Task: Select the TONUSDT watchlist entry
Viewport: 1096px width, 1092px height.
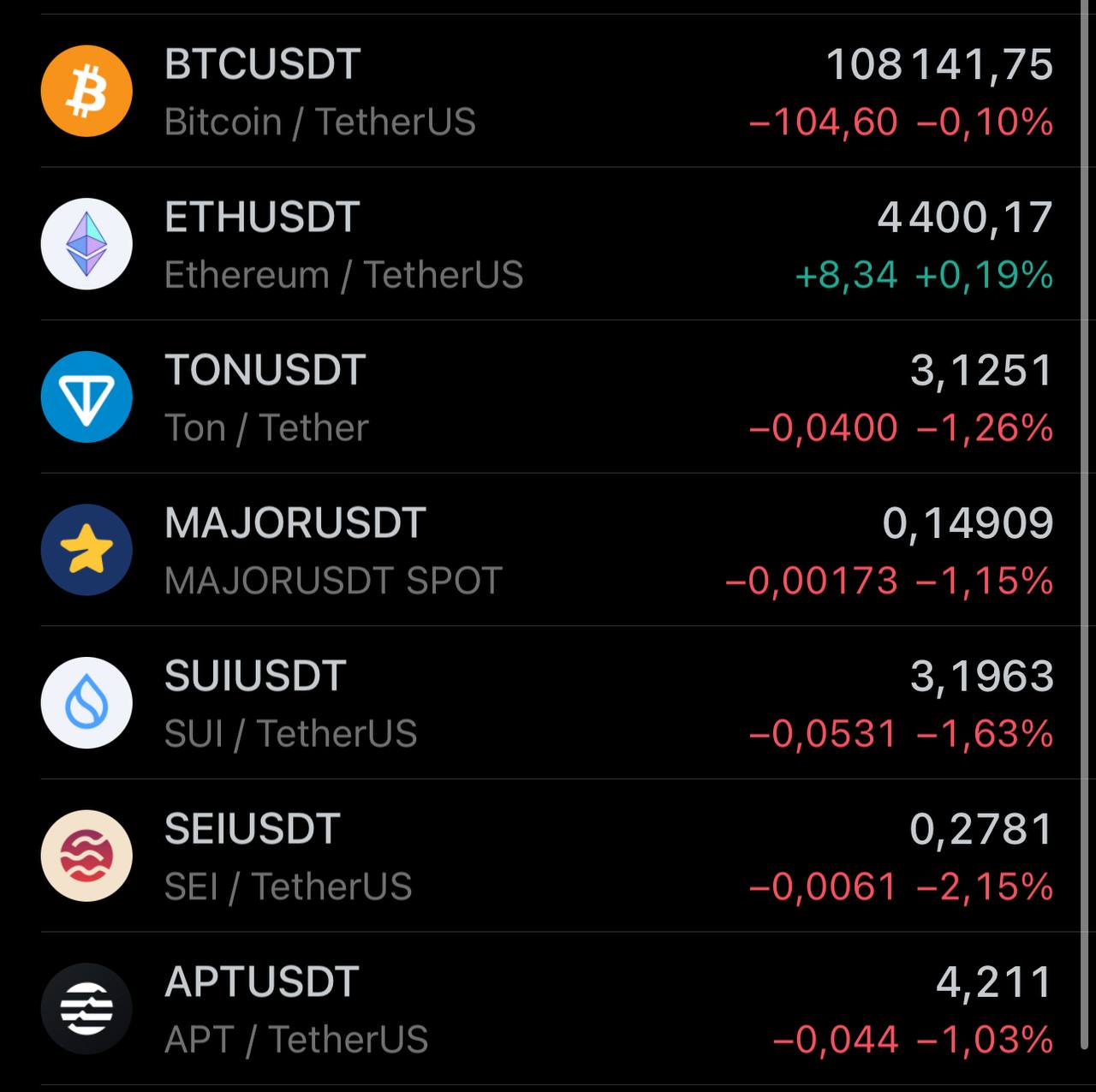Action: (548, 397)
